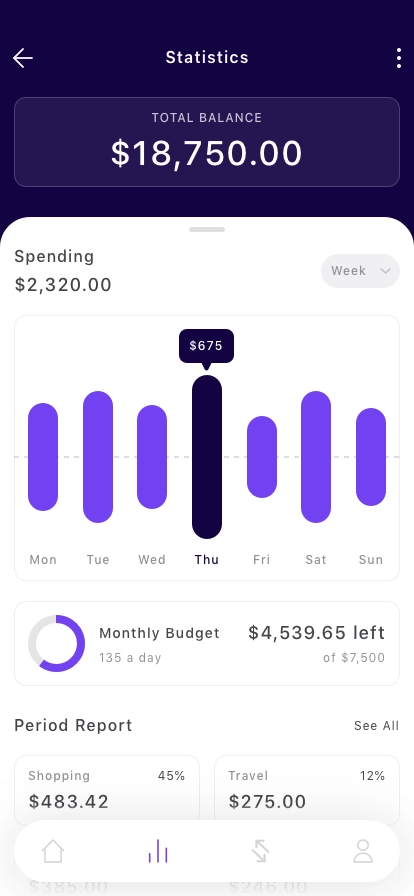Open the Monthly Budget card

(x=207, y=643)
